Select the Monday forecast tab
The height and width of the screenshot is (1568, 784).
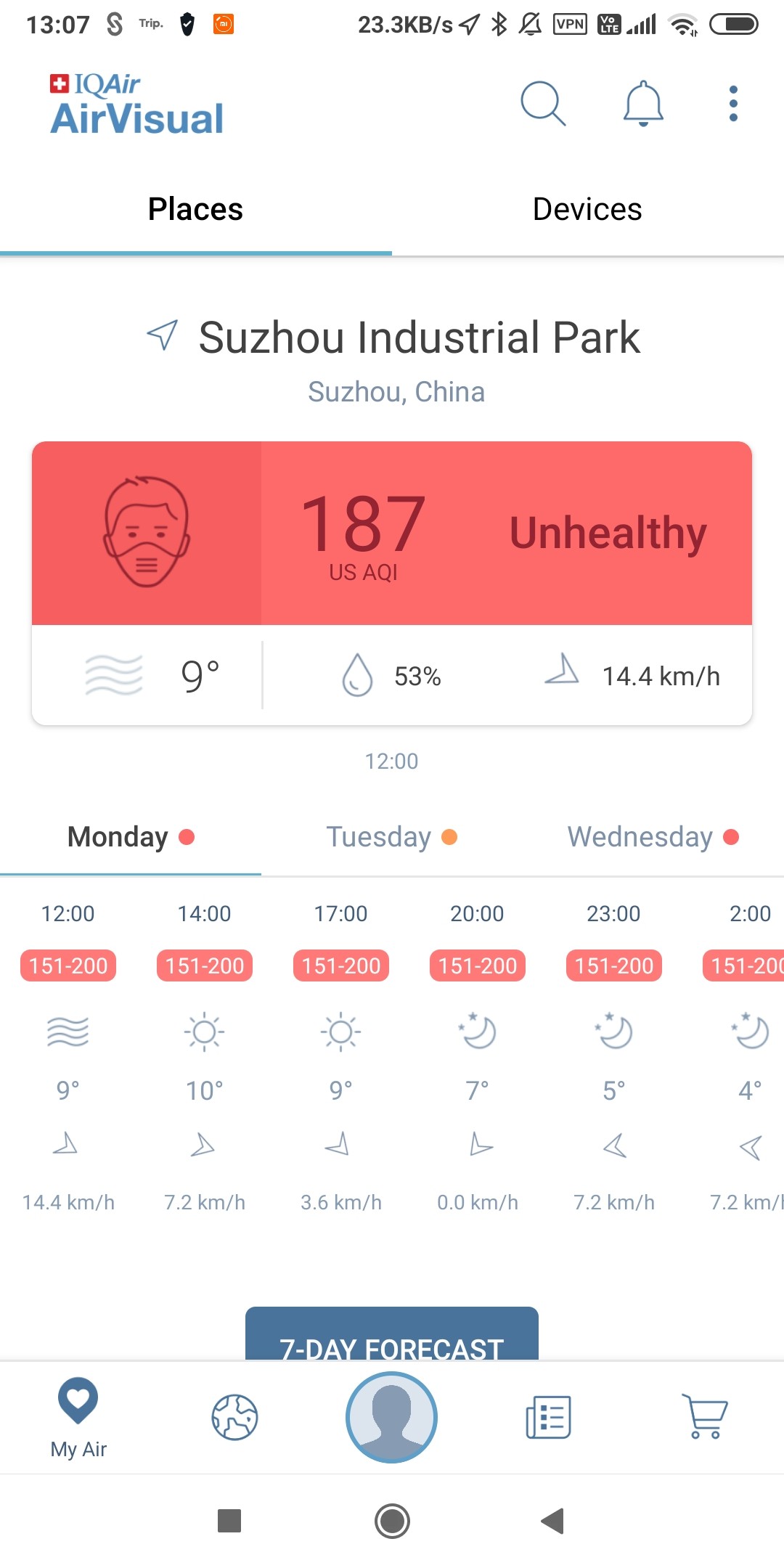point(131,837)
